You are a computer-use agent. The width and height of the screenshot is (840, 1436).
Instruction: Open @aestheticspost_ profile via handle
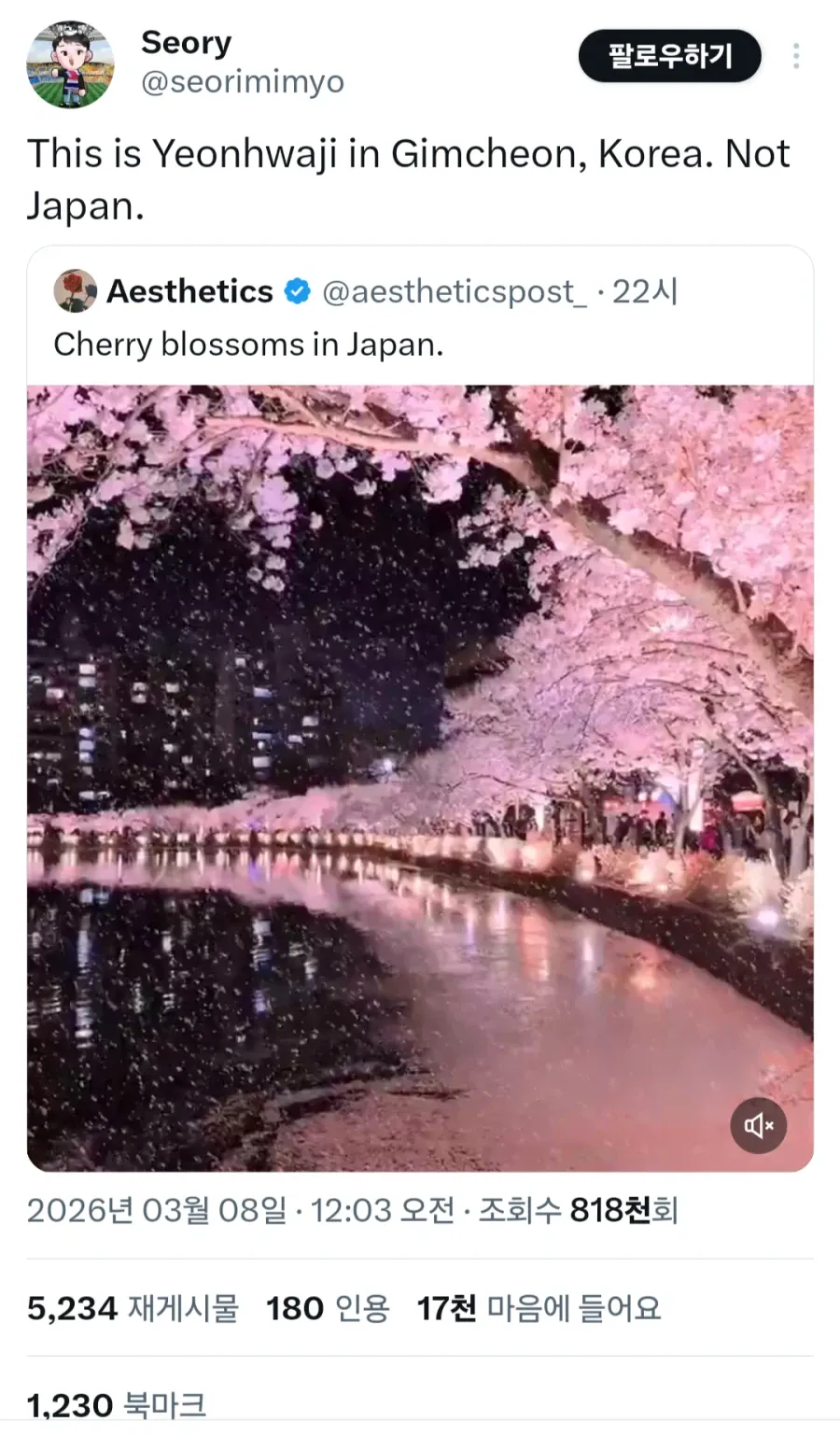coord(455,292)
